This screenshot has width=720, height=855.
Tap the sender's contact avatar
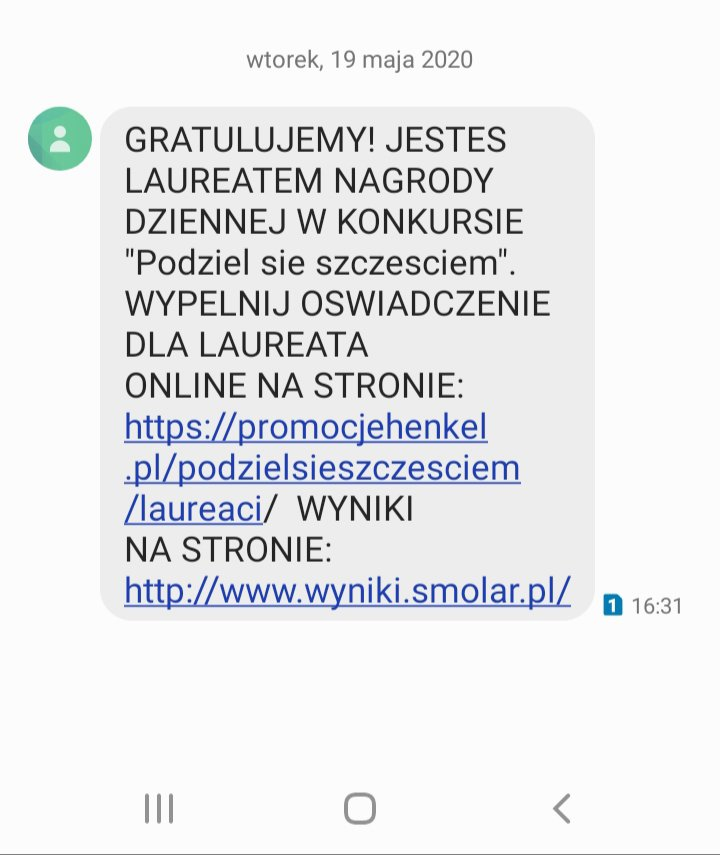(60, 138)
